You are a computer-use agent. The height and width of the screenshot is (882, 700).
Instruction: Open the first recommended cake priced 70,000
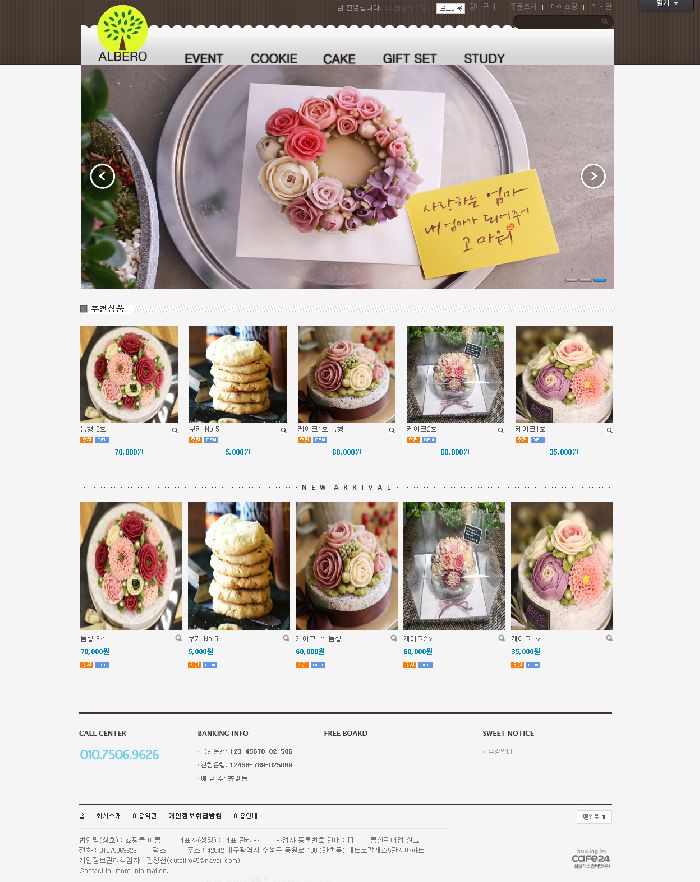[x=129, y=374]
